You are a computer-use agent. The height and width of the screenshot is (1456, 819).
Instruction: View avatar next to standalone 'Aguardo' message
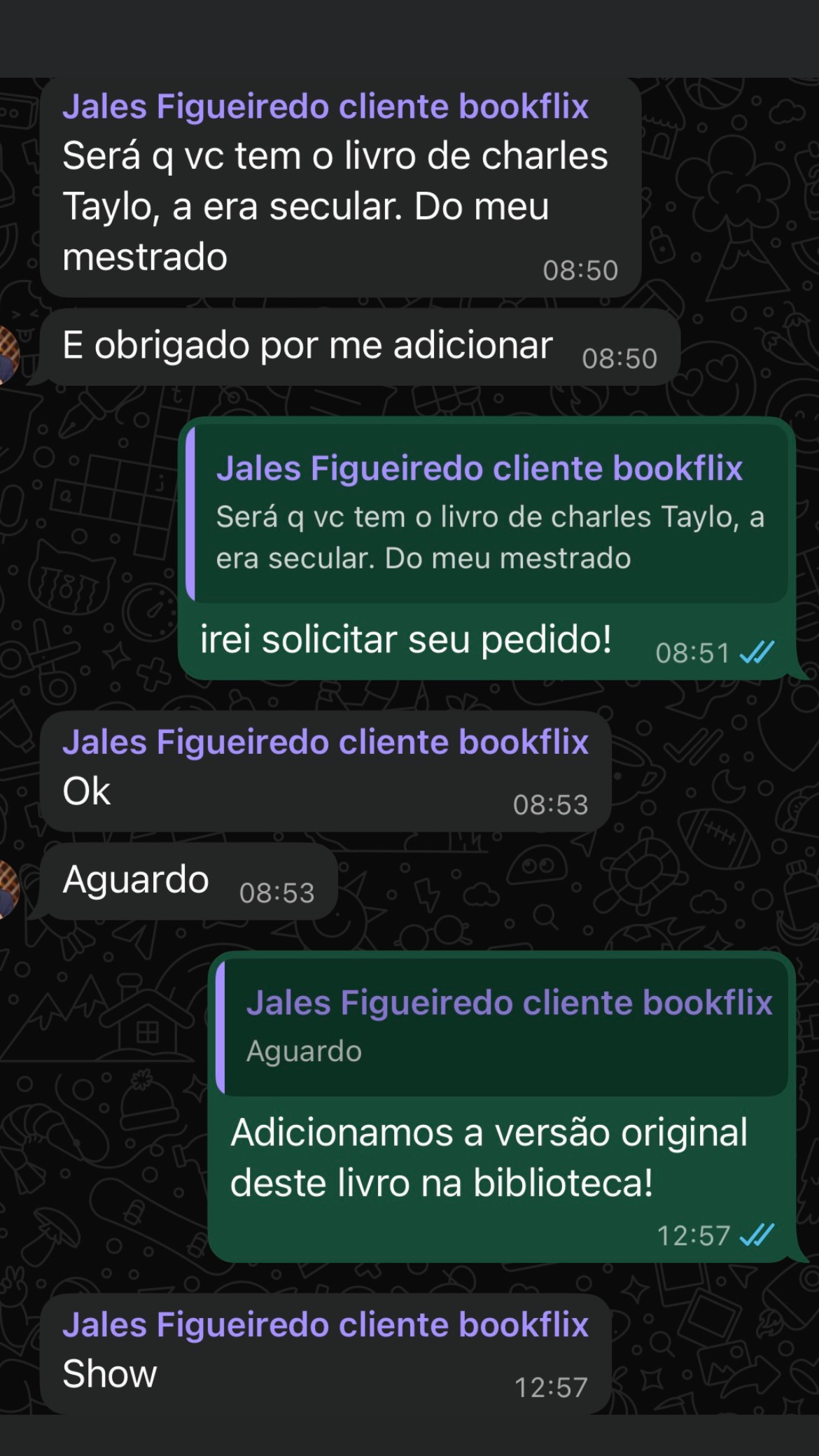[x=7, y=888]
